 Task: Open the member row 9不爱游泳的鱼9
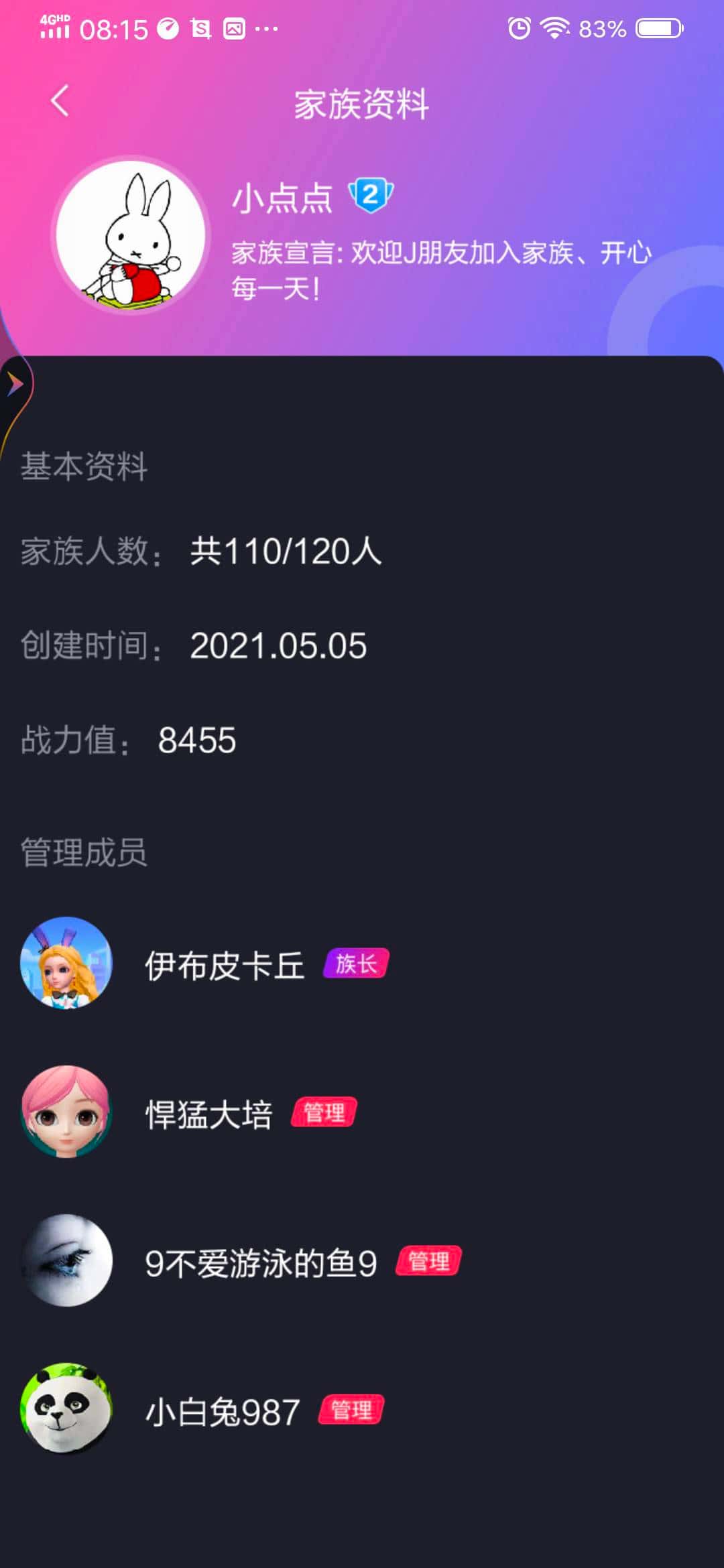pos(261,1262)
